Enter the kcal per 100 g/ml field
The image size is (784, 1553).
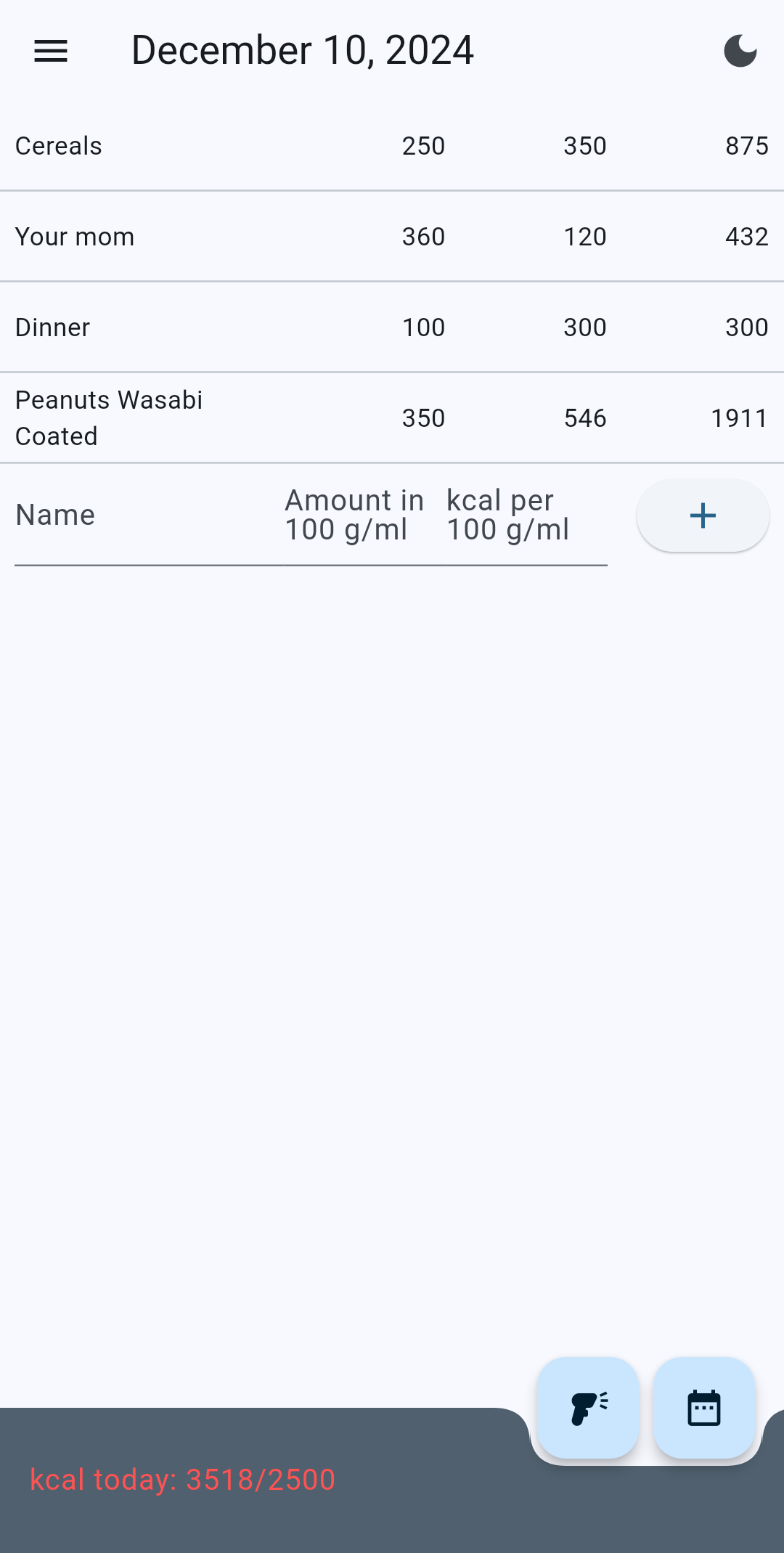526,515
